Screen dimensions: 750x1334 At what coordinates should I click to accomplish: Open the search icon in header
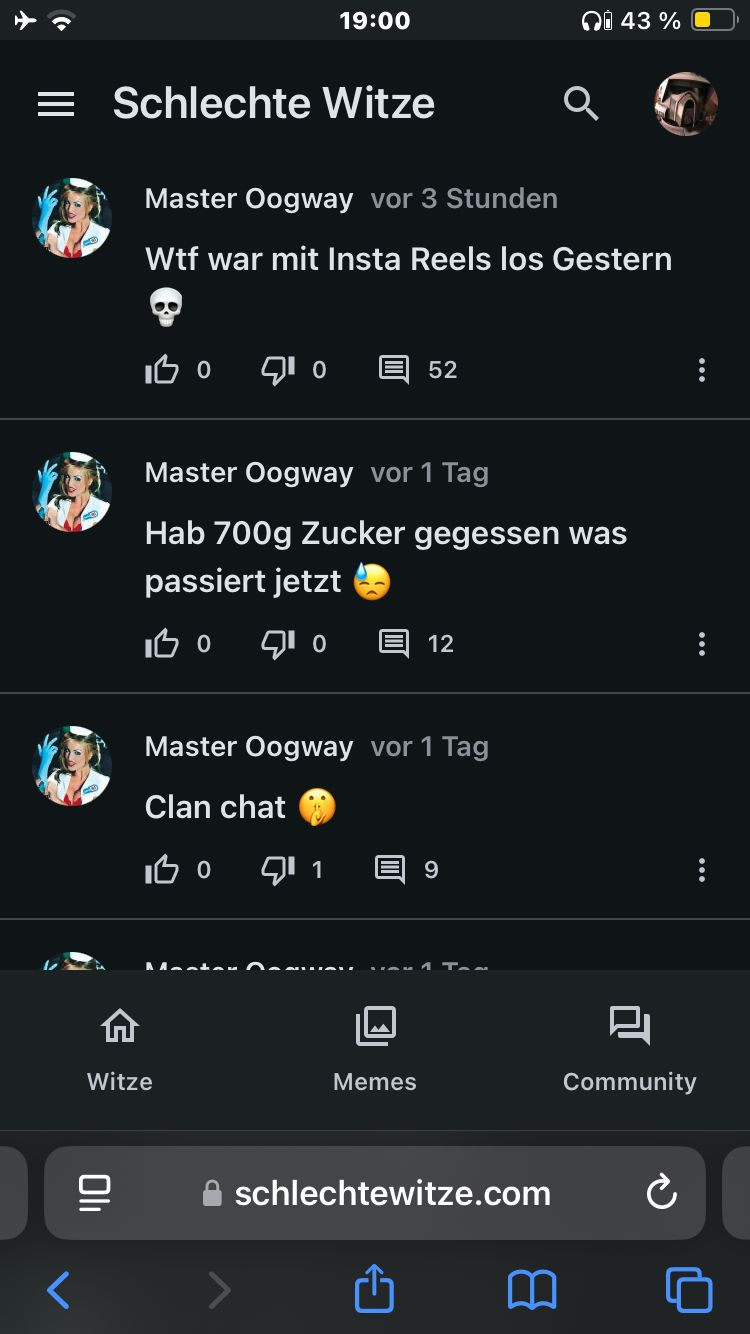point(581,103)
